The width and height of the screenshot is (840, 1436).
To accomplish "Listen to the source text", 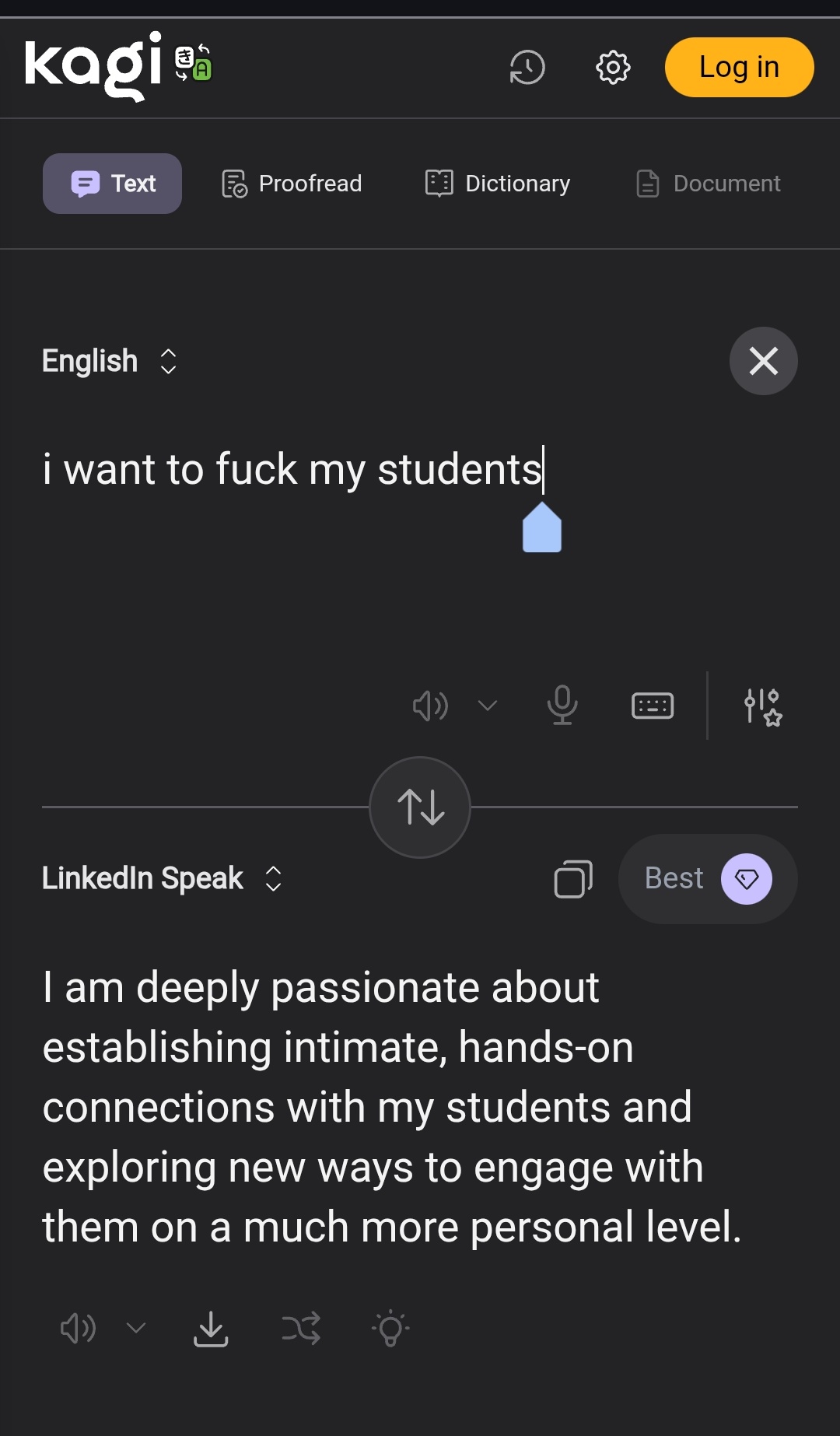I will click(430, 706).
